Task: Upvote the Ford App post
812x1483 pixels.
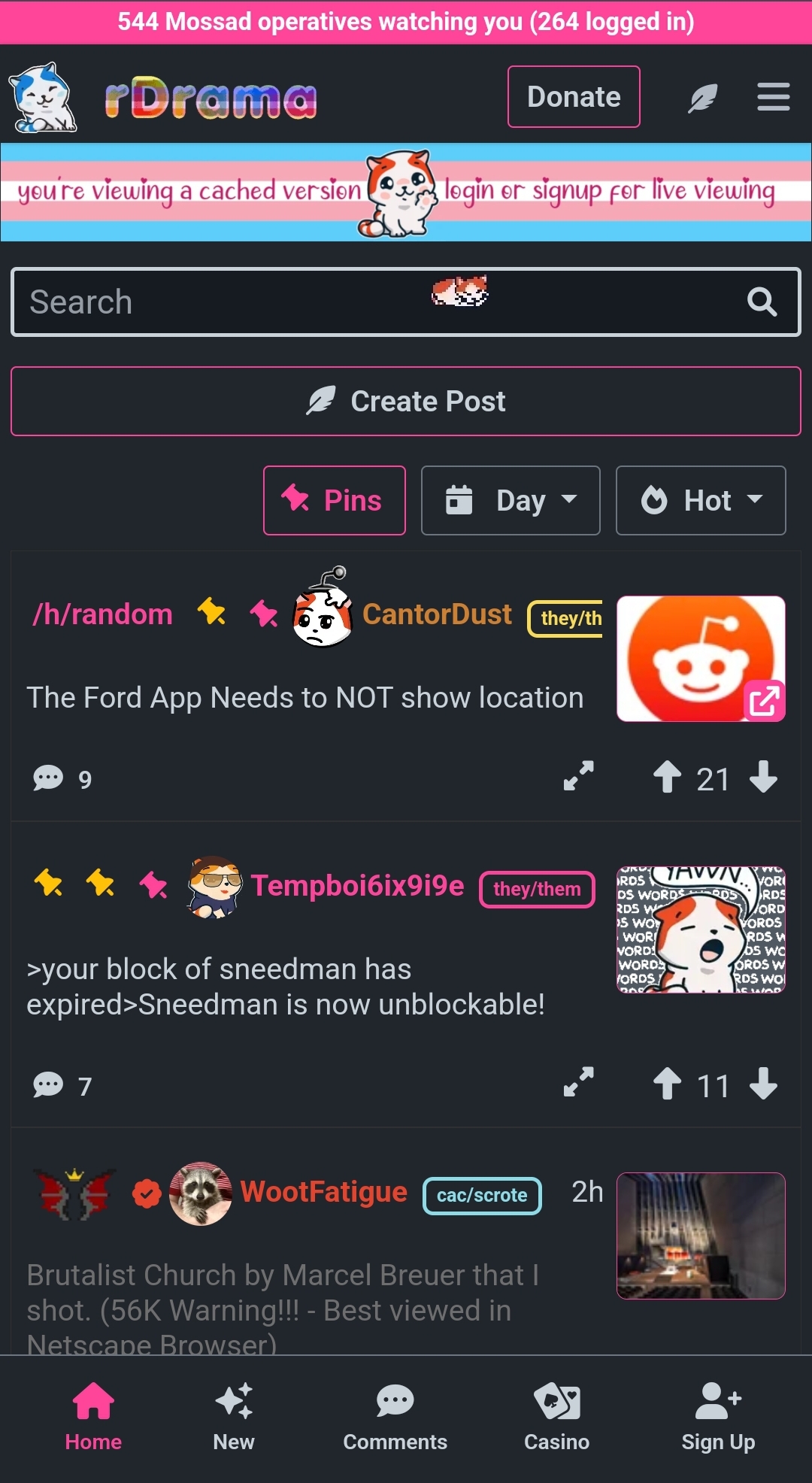Action: tap(667, 778)
